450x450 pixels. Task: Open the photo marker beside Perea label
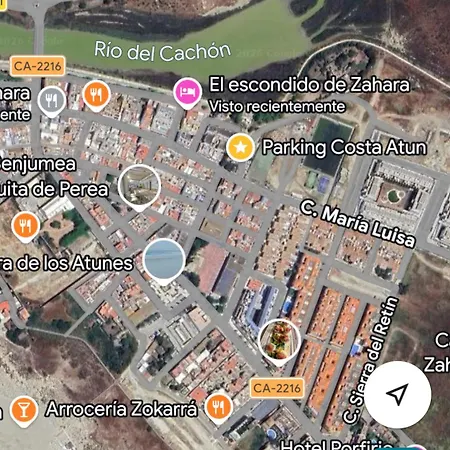pos(140,187)
